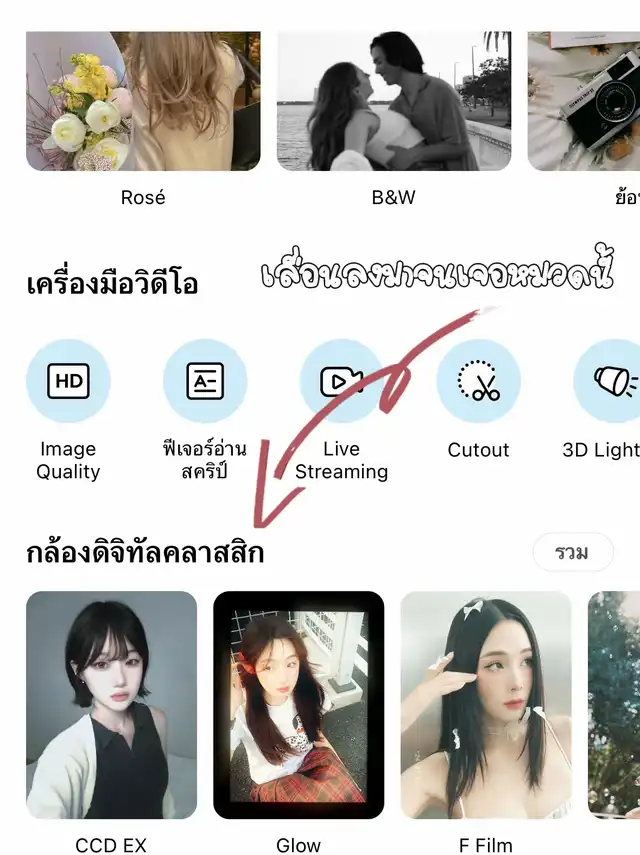Select the Glow camera style
Image resolution: width=640 pixels, height=855 pixels.
(x=298, y=705)
